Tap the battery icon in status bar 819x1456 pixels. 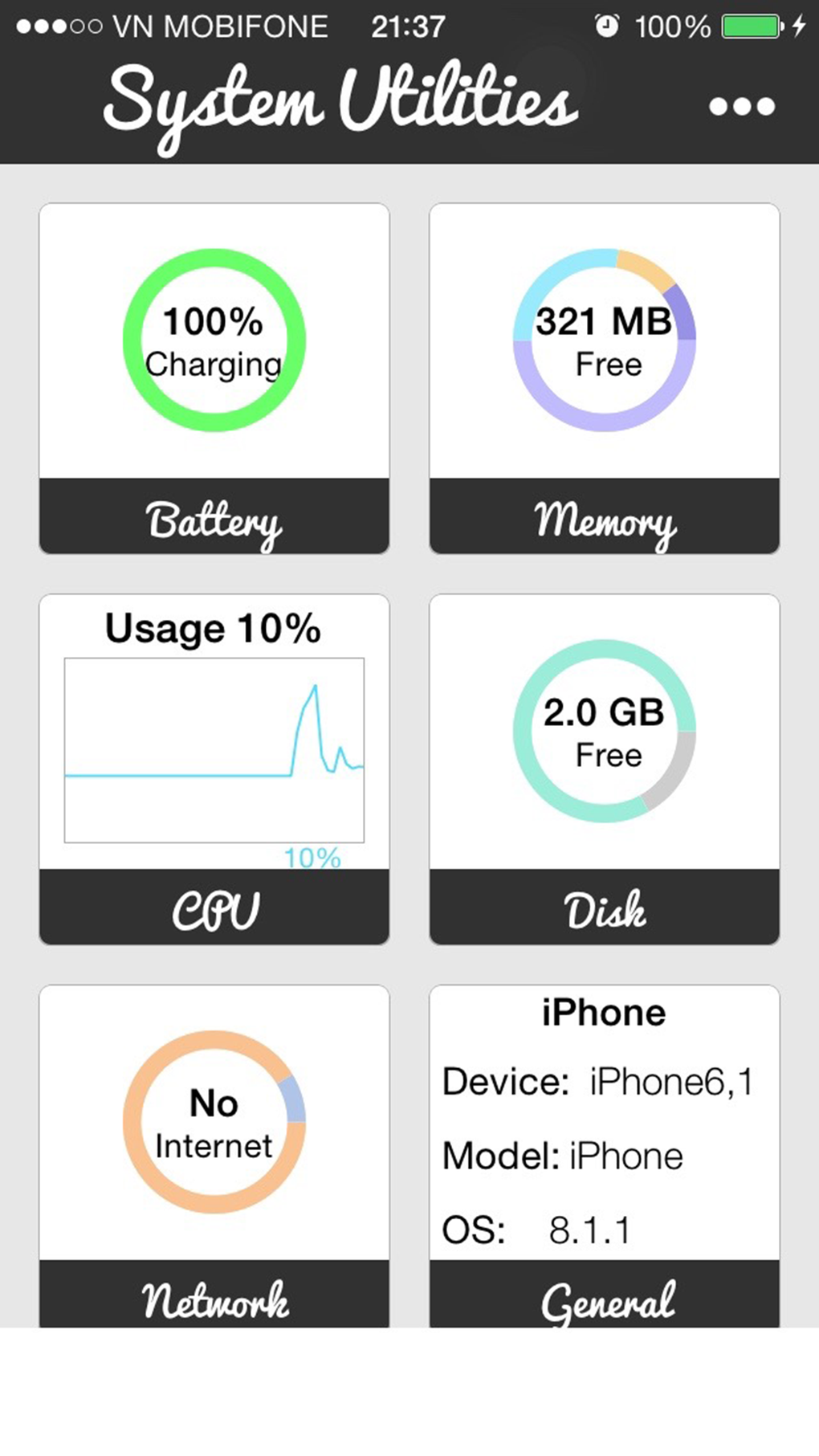pyautogui.click(x=751, y=27)
